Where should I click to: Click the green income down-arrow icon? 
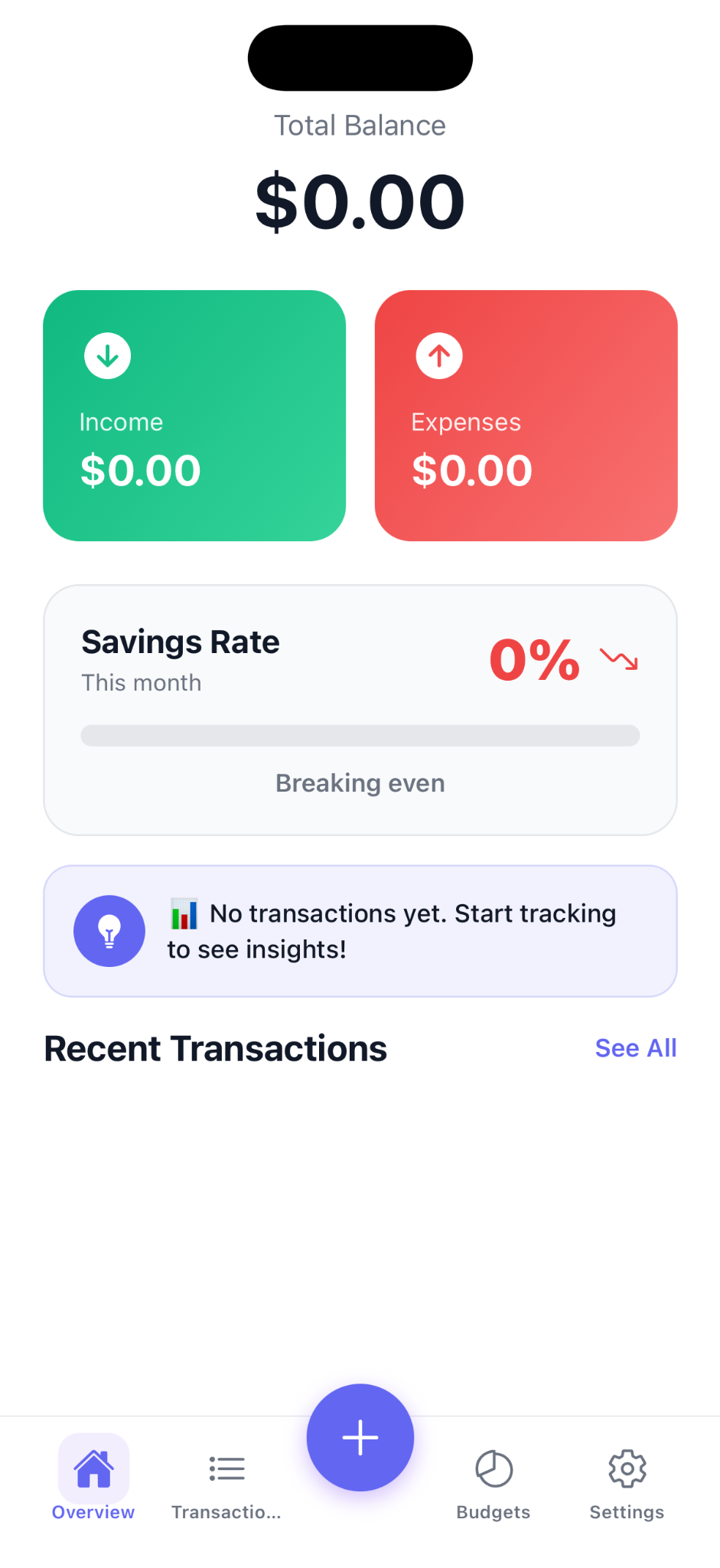(106, 355)
